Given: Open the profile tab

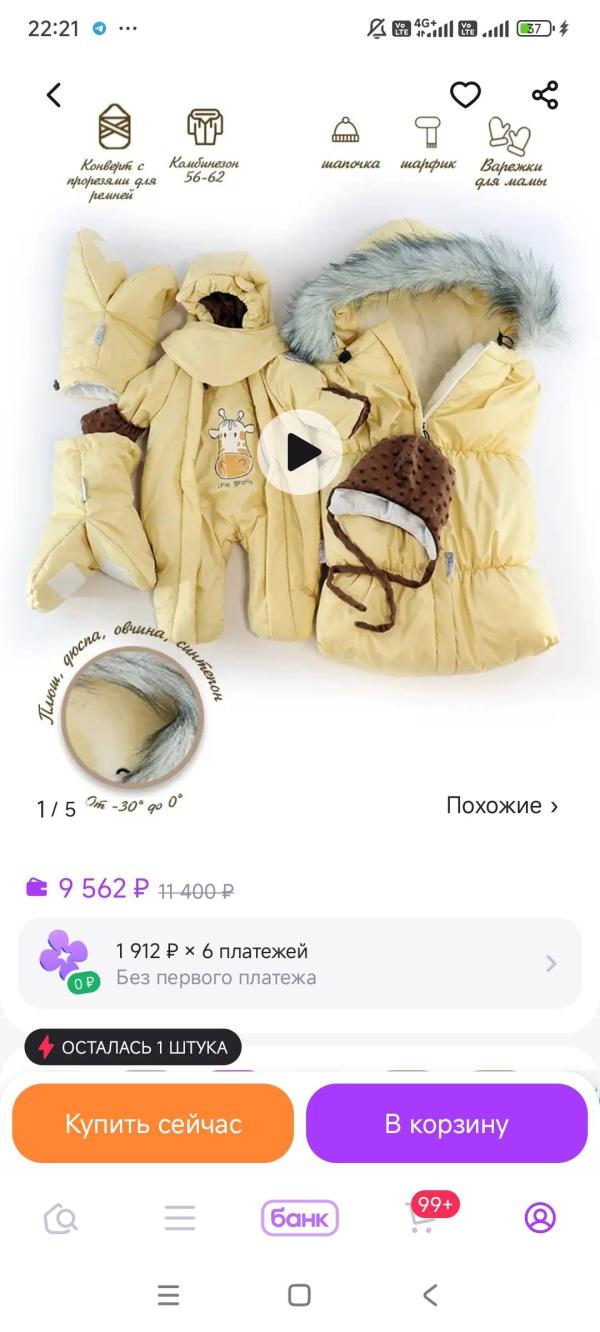Looking at the screenshot, I should pos(540,1218).
